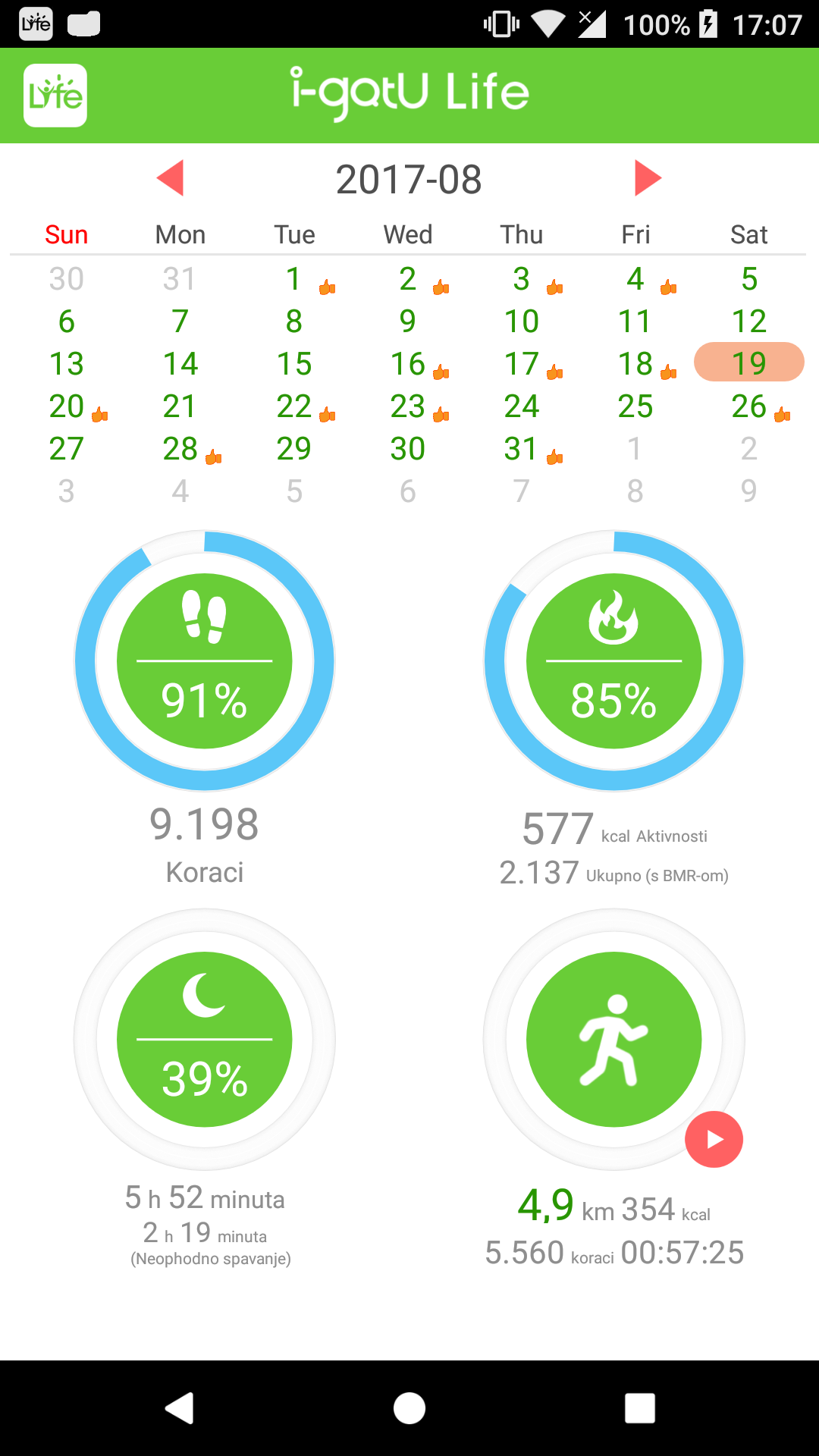Go to the previous month
Screen dimensions: 819x1456
(171, 178)
